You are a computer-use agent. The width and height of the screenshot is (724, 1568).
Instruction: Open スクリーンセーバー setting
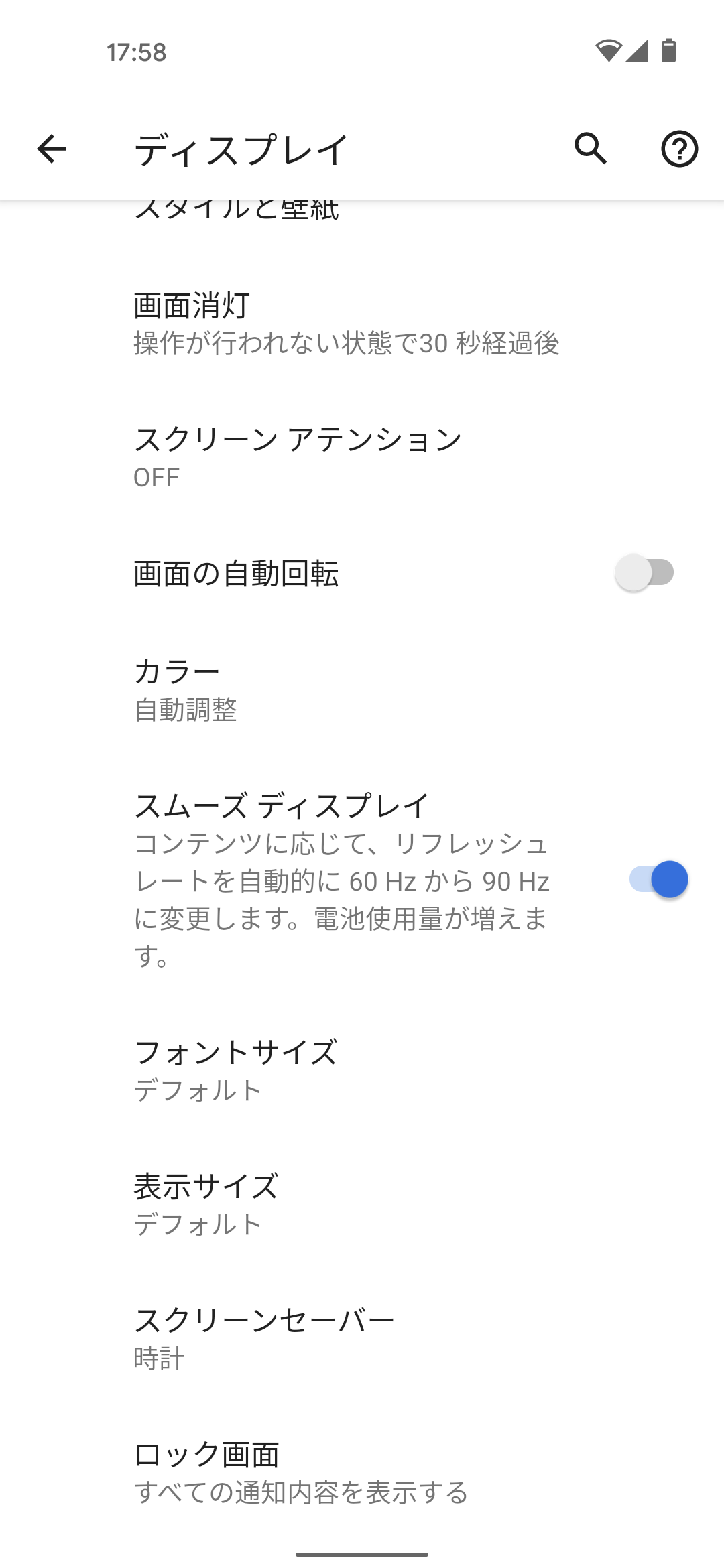[x=264, y=1338]
